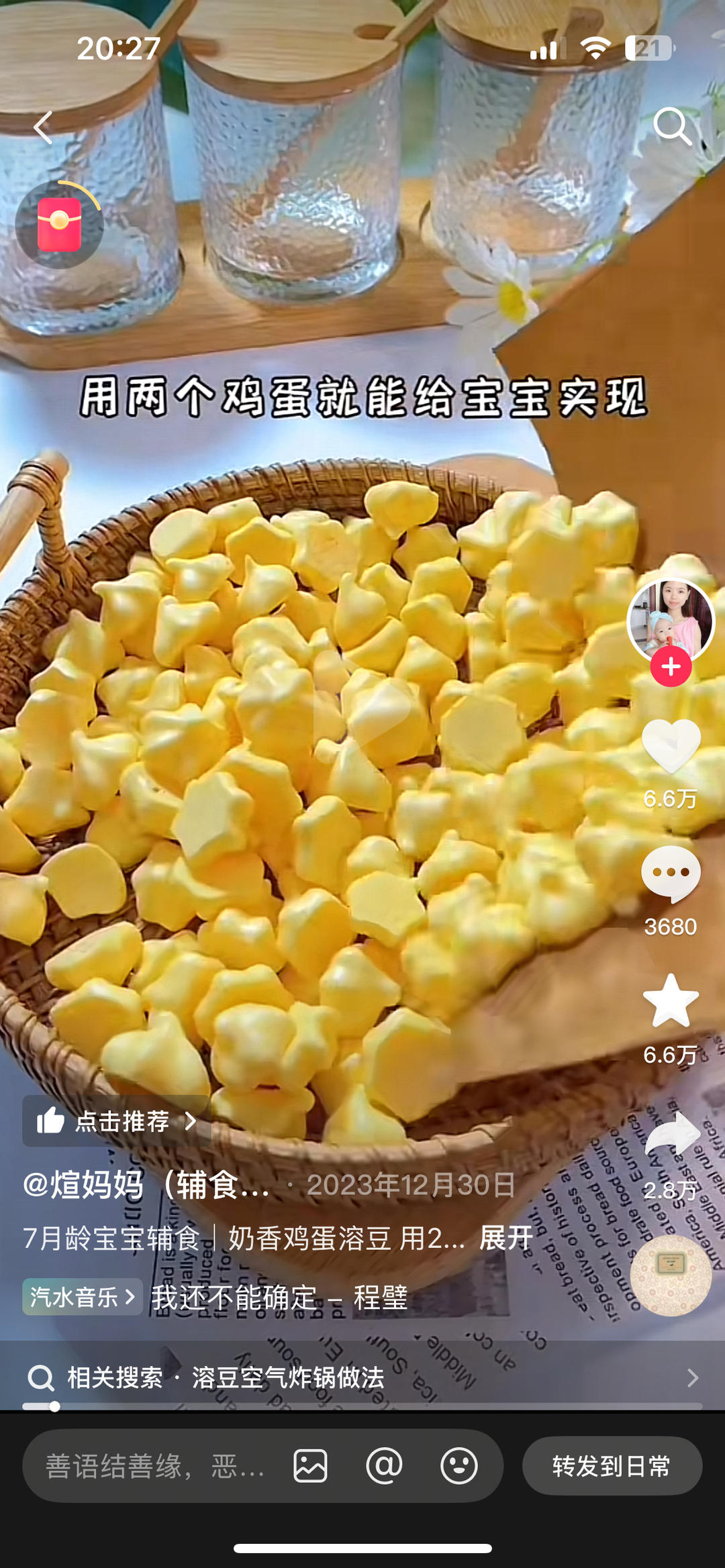
Task: Open the comments bubble showing 3680
Action: coord(671,874)
